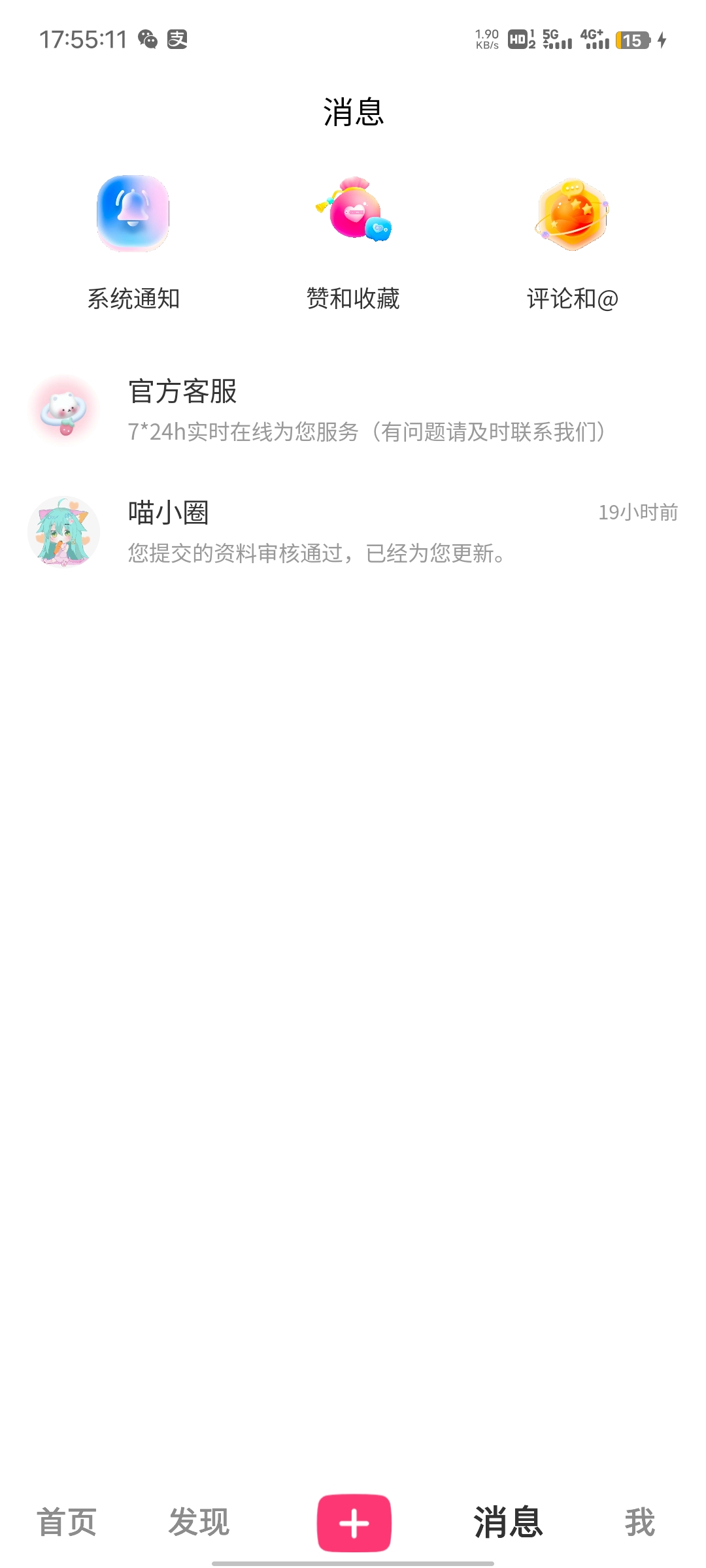Open the 首页 home tab
The image size is (706, 1568).
point(68,1523)
